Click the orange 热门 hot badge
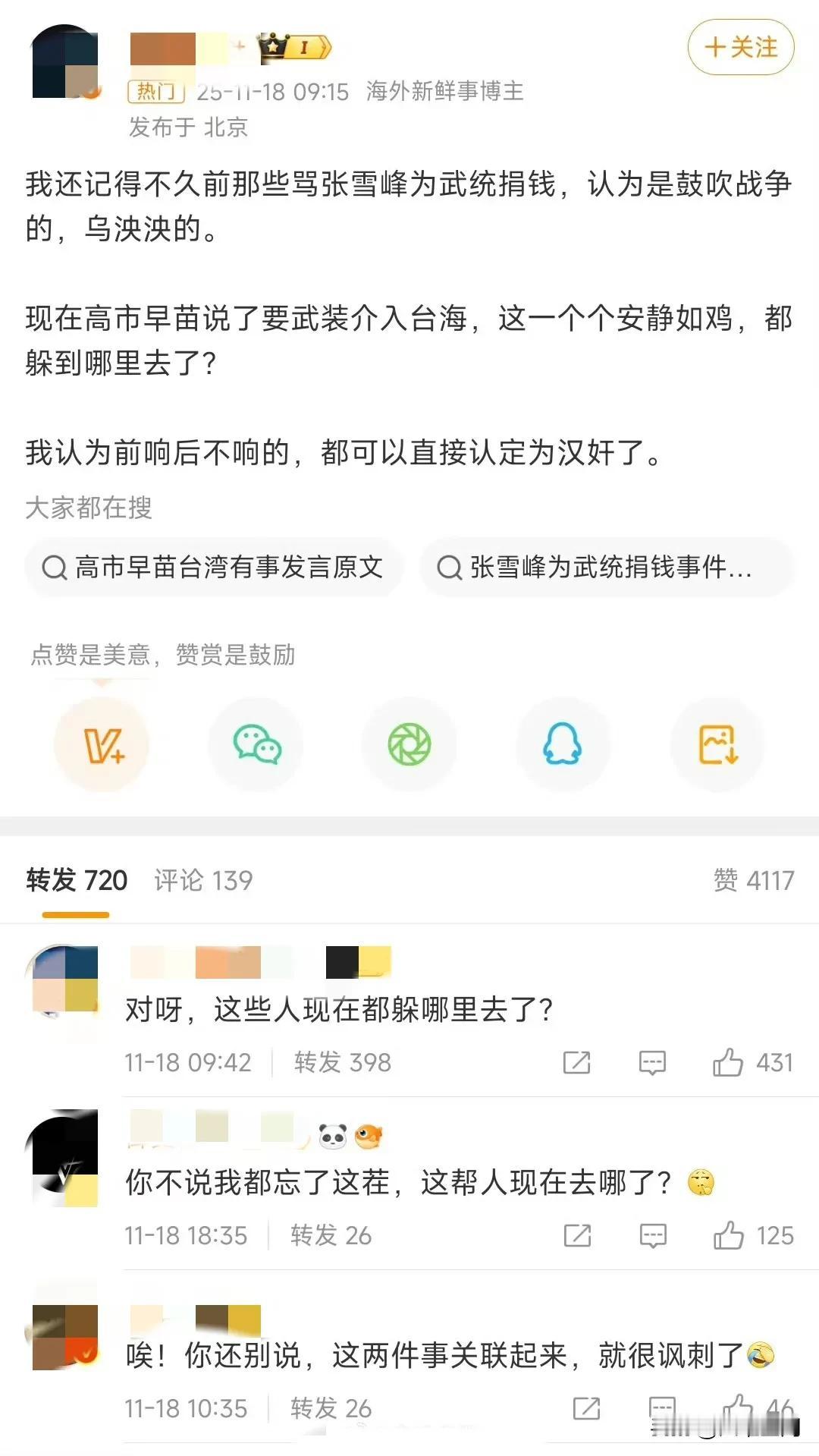This screenshot has height=1456, width=819. tap(155, 92)
